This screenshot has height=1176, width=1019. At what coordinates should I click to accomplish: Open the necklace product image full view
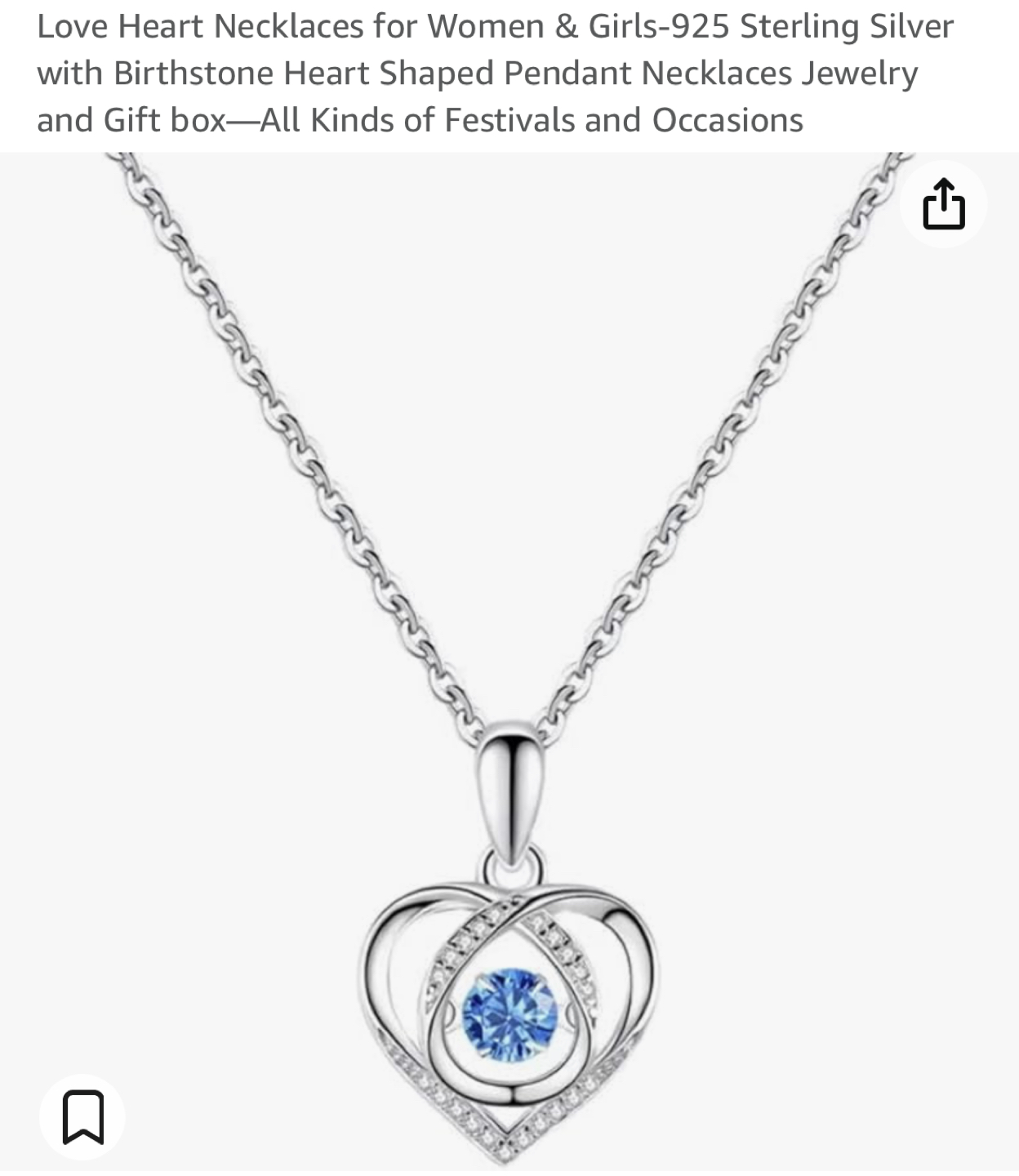tap(509, 653)
